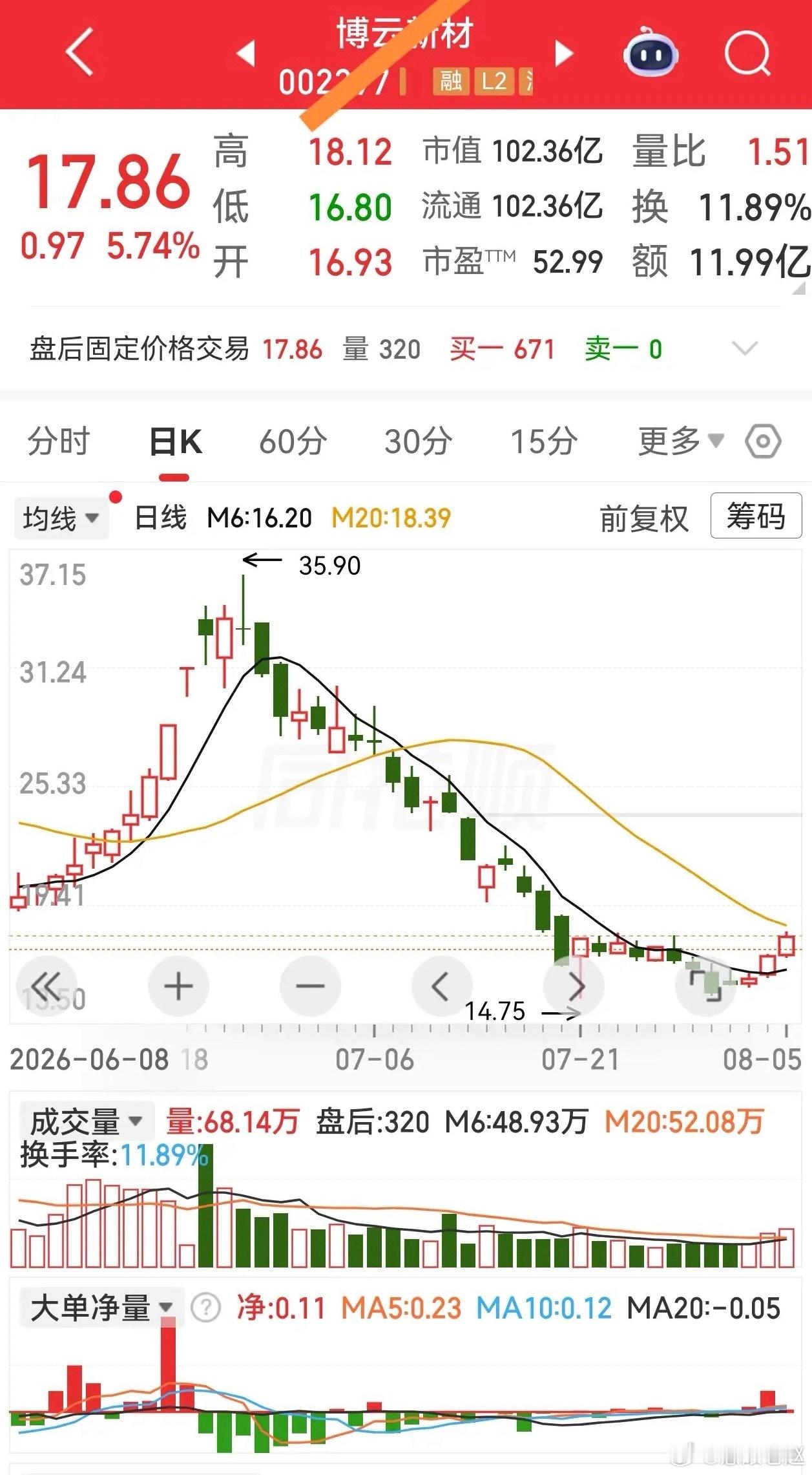Open chart settings hexagon icon
The width and height of the screenshot is (812, 1475).
tap(763, 442)
